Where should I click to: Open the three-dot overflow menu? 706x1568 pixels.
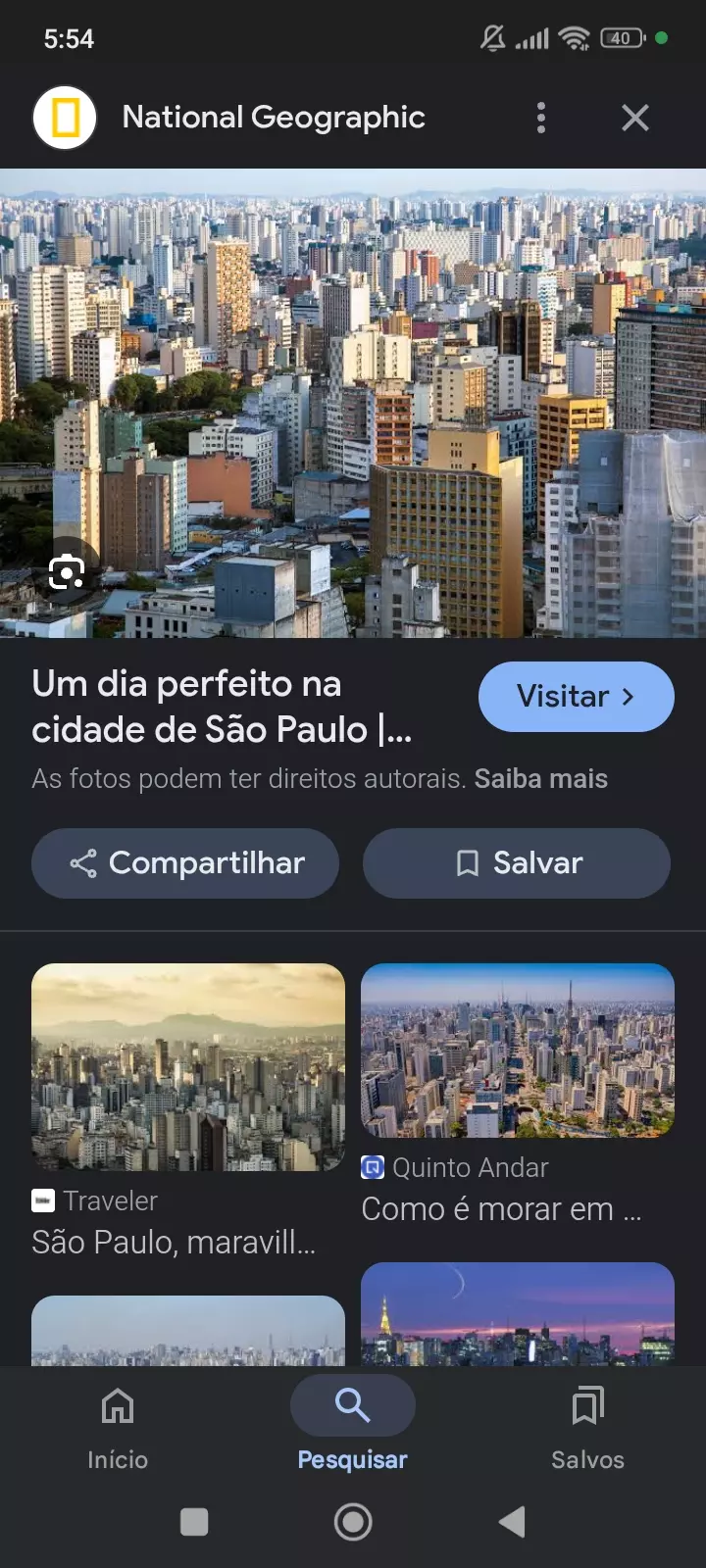tap(540, 118)
